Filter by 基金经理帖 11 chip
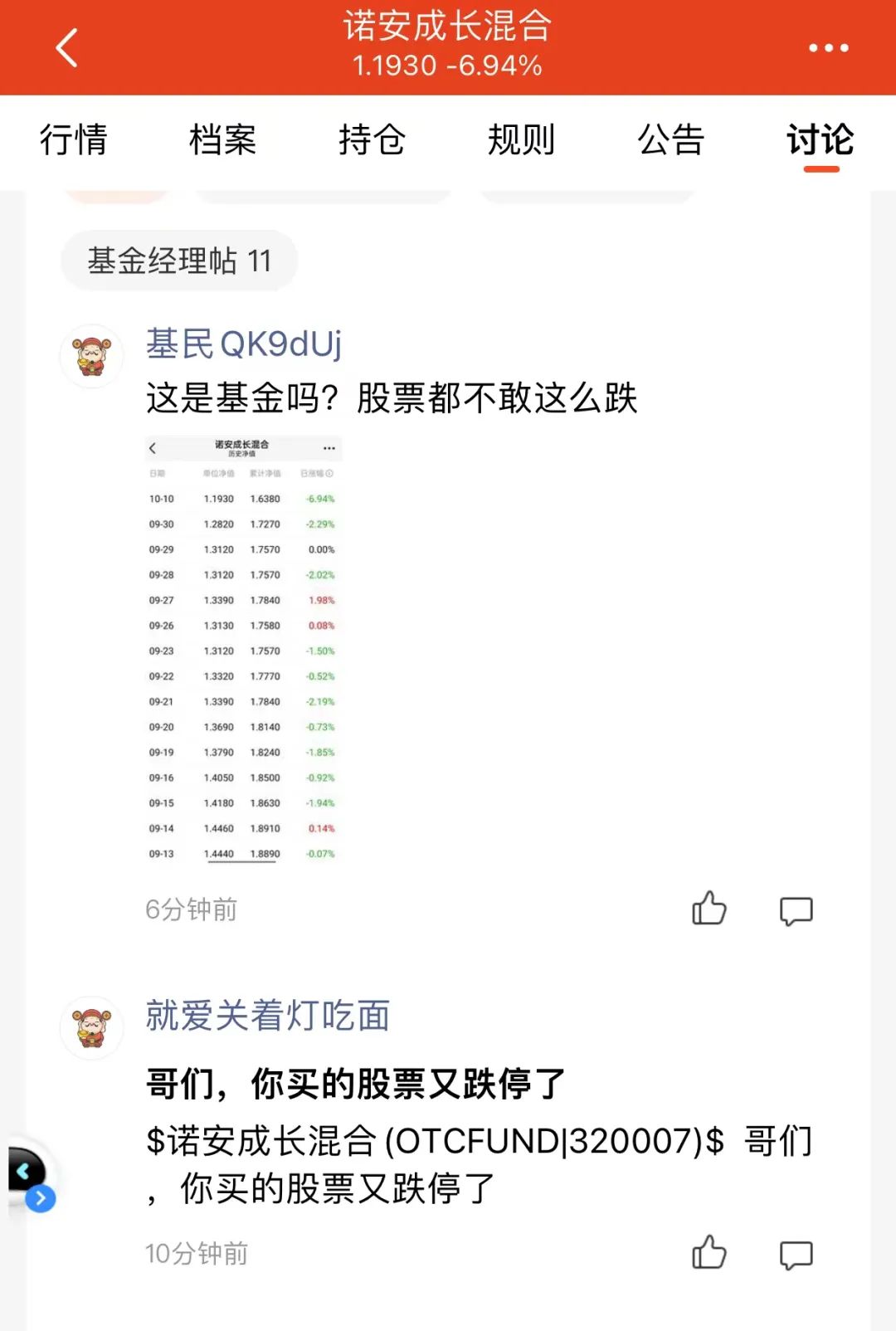 click(x=179, y=261)
